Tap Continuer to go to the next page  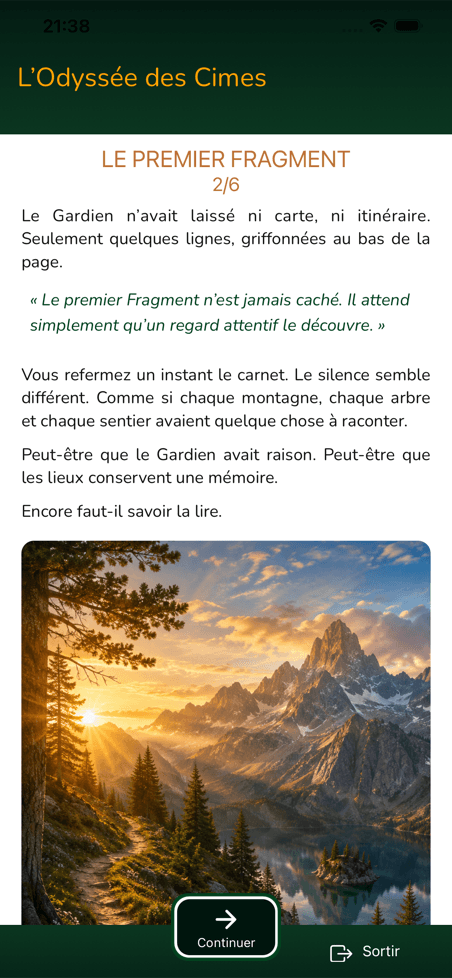tap(226, 927)
